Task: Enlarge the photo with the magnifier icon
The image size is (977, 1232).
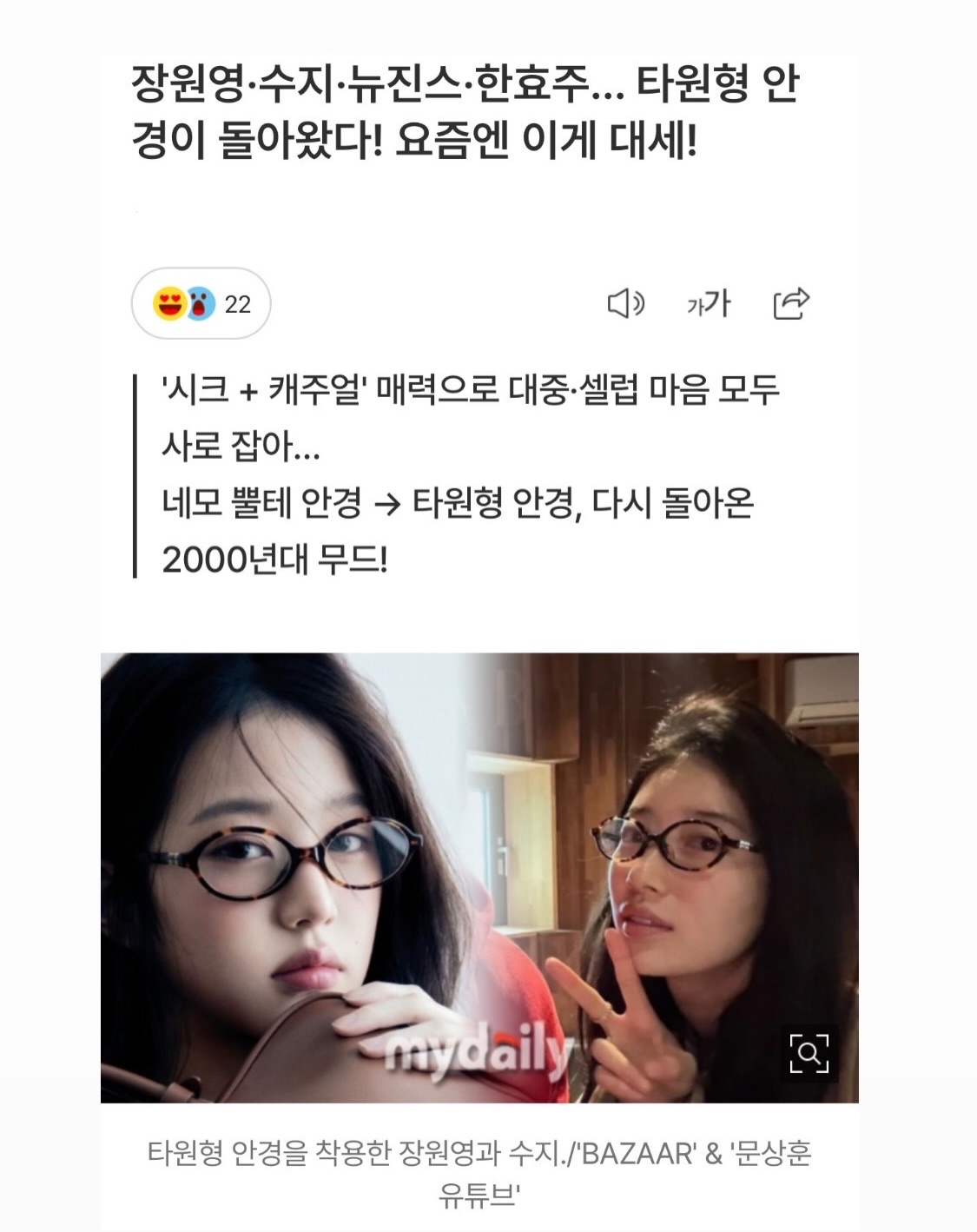Action: [x=809, y=1054]
